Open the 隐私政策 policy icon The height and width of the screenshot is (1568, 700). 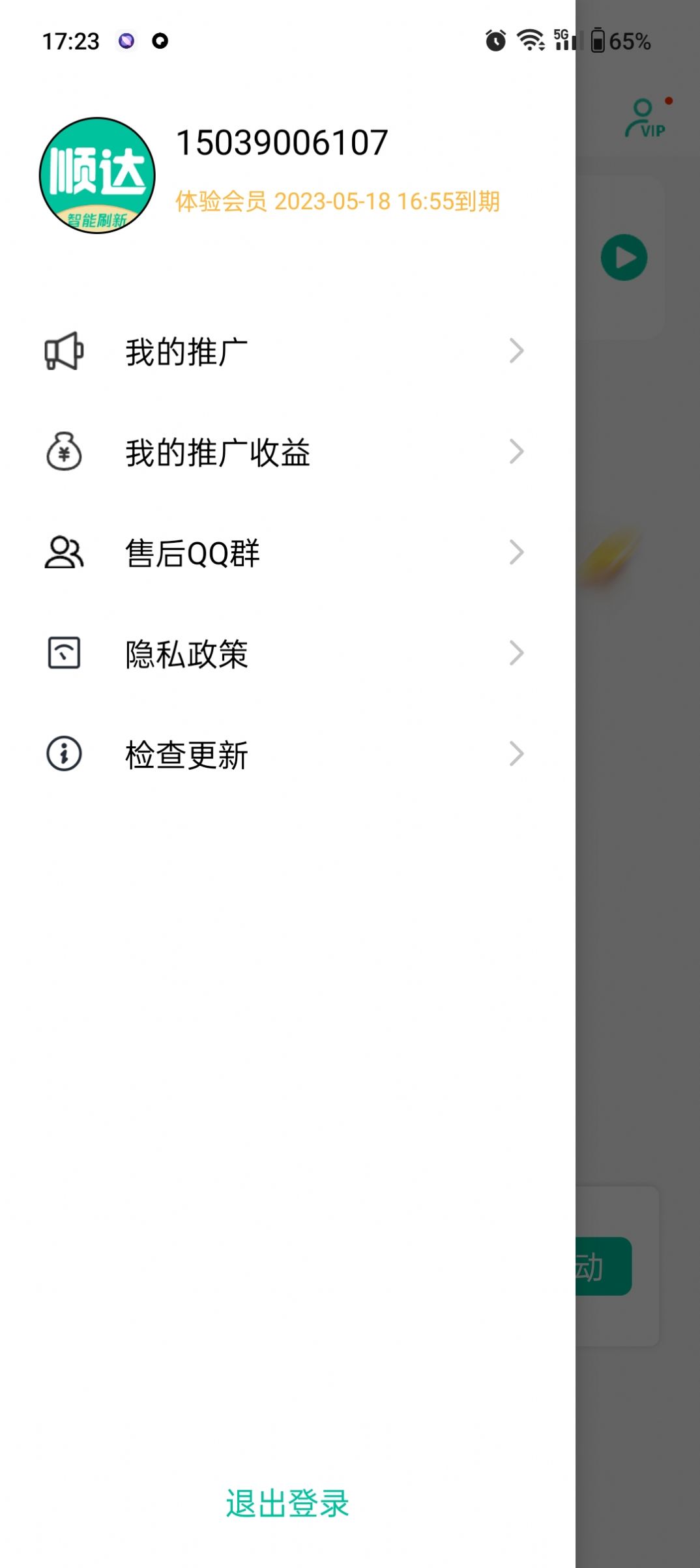63,653
